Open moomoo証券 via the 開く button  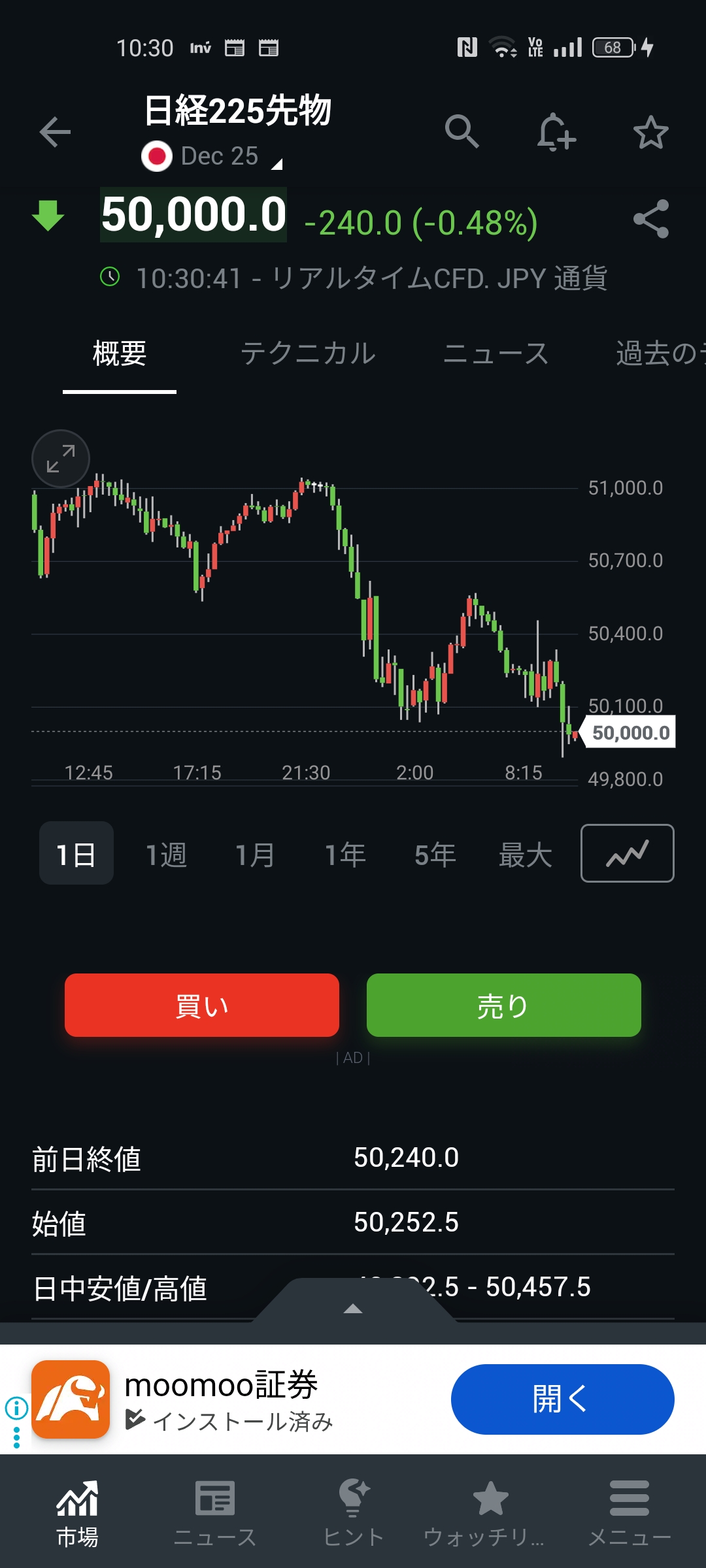point(562,1399)
